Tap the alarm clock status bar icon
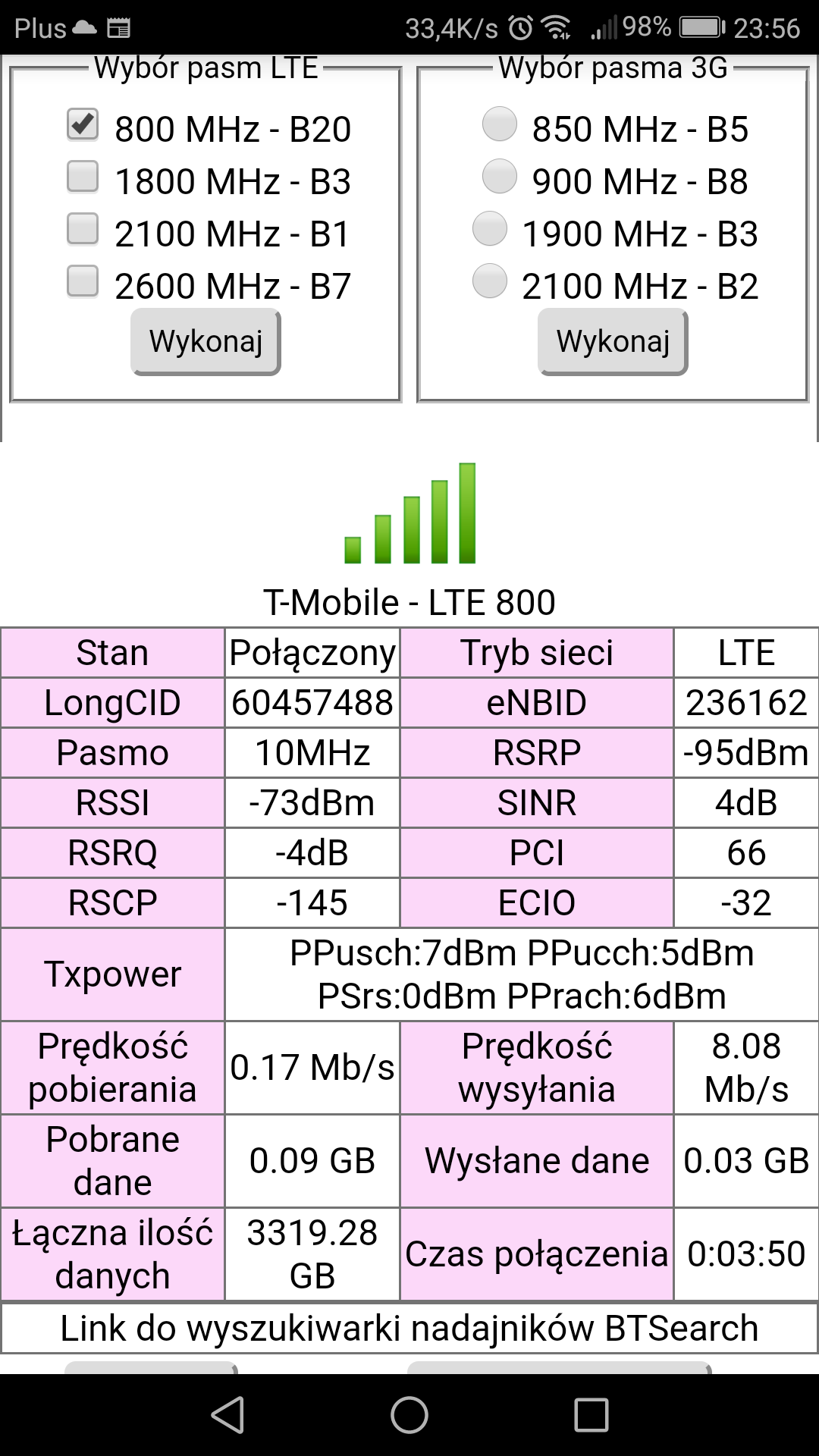 point(519,27)
